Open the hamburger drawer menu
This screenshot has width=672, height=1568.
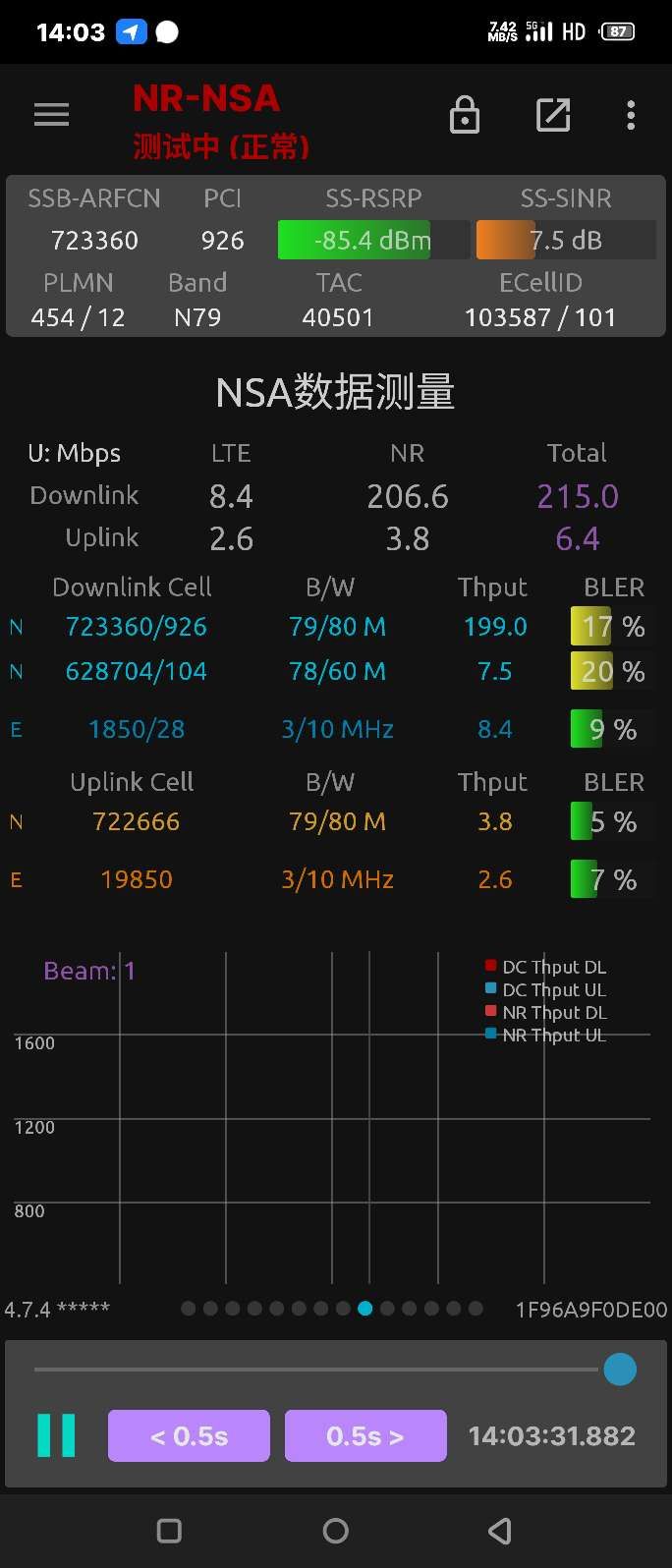coord(51,115)
